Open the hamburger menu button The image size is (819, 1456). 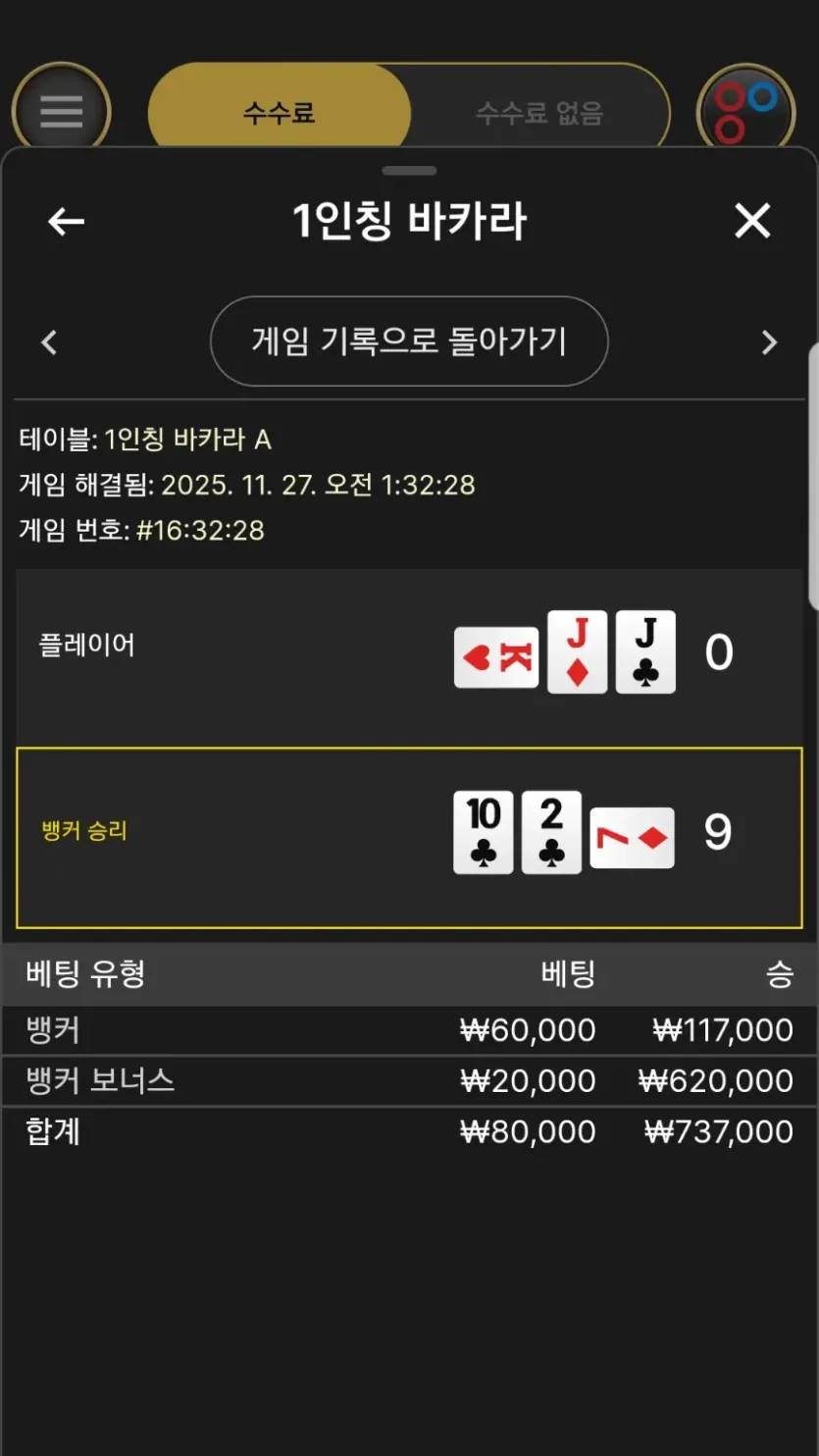coord(61,111)
